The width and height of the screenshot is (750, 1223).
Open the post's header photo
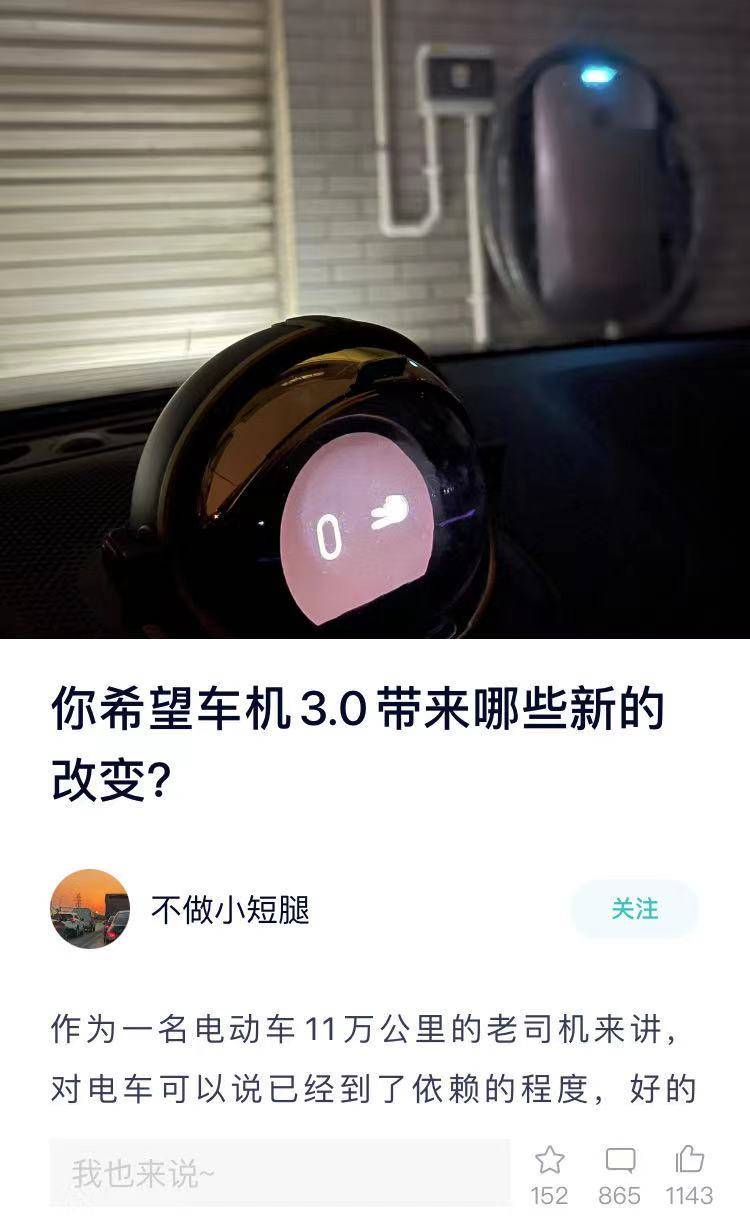[375, 318]
